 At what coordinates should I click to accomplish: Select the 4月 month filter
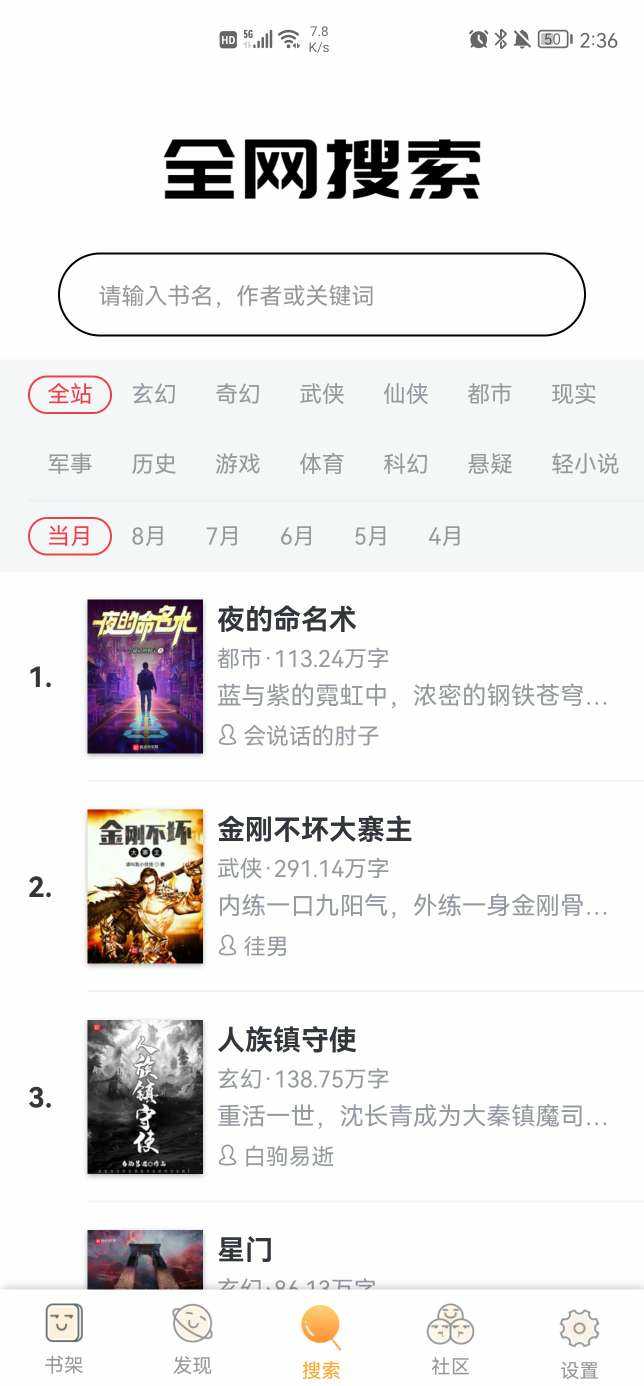[444, 536]
